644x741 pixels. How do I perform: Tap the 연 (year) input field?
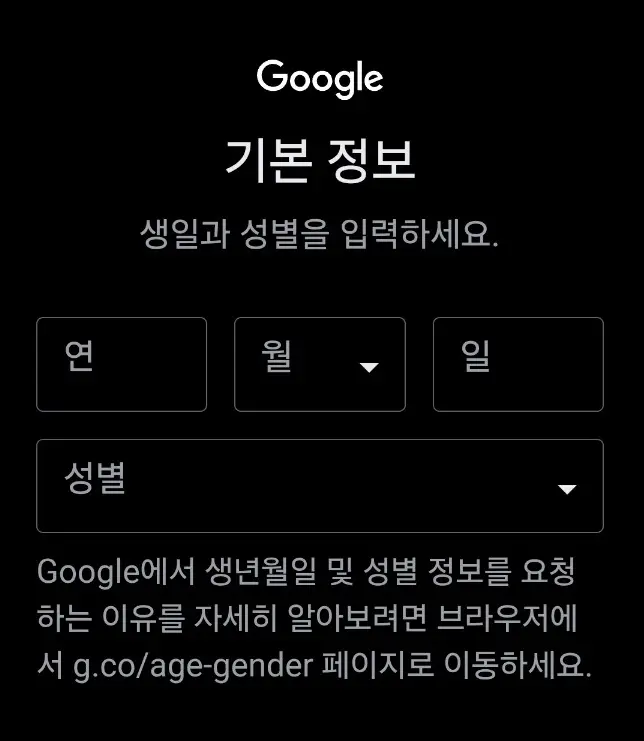click(x=121, y=364)
